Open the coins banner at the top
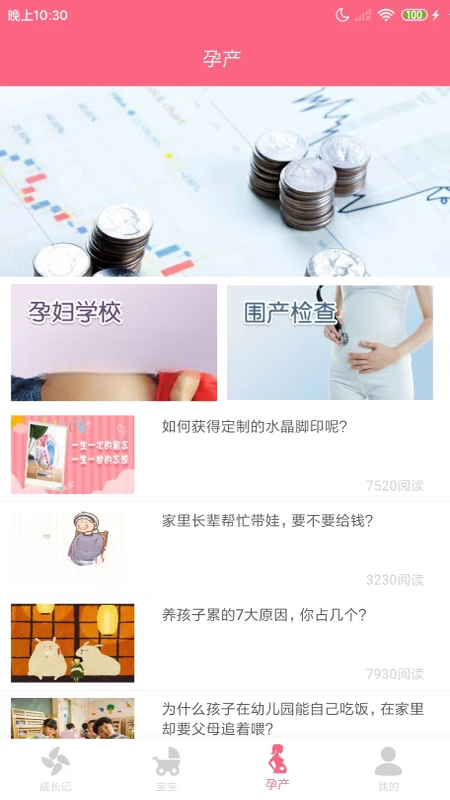The width and height of the screenshot is (450, 800). pyautogui.click(x=225, y=181)
